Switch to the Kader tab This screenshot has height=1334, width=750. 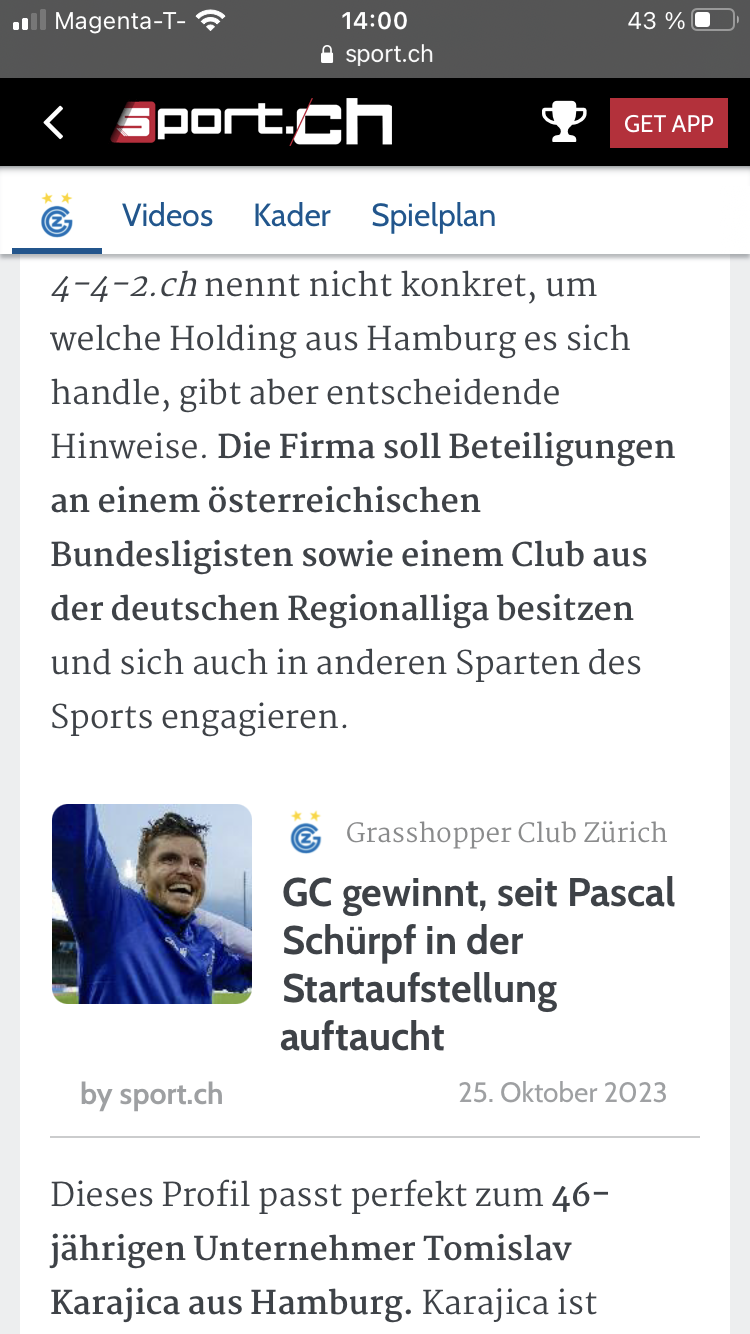pos(292,215)
